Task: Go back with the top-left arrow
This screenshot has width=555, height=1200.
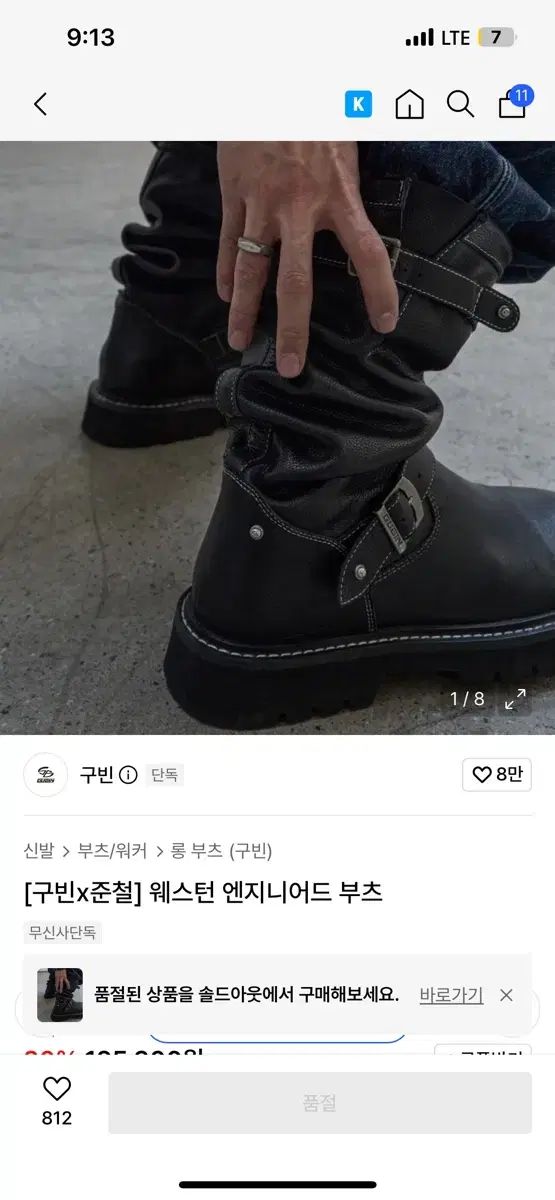Action: (x=40, y=104)
